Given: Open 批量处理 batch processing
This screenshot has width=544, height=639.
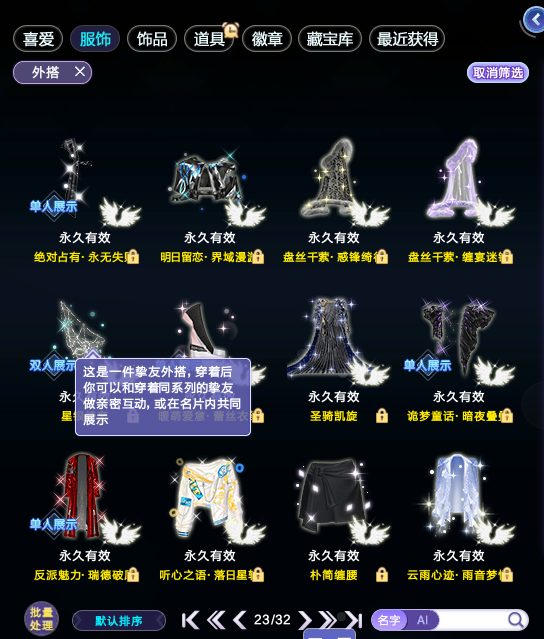Looking at the screenshot, I should (x=41, y=619).
